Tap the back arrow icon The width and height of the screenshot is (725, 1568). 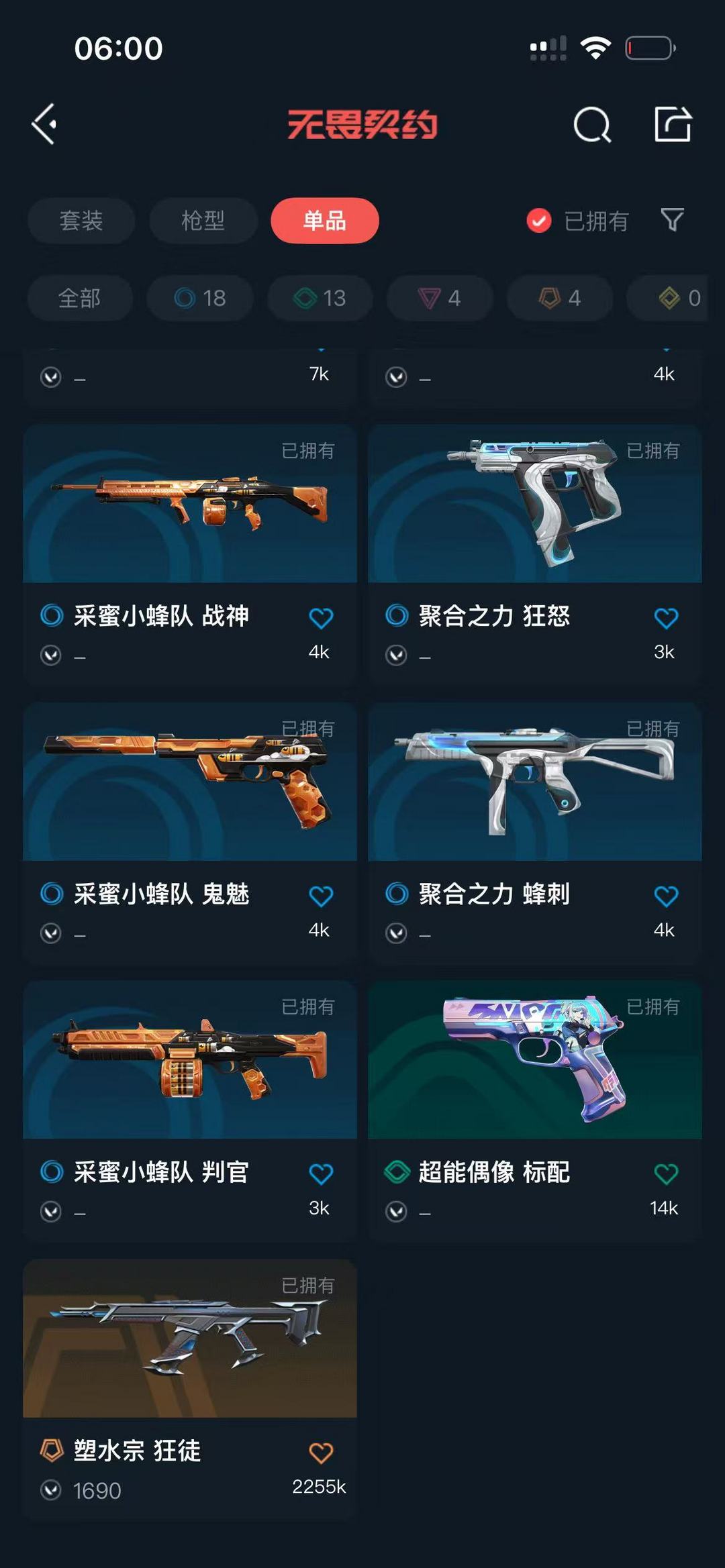(x=44, y=124)
